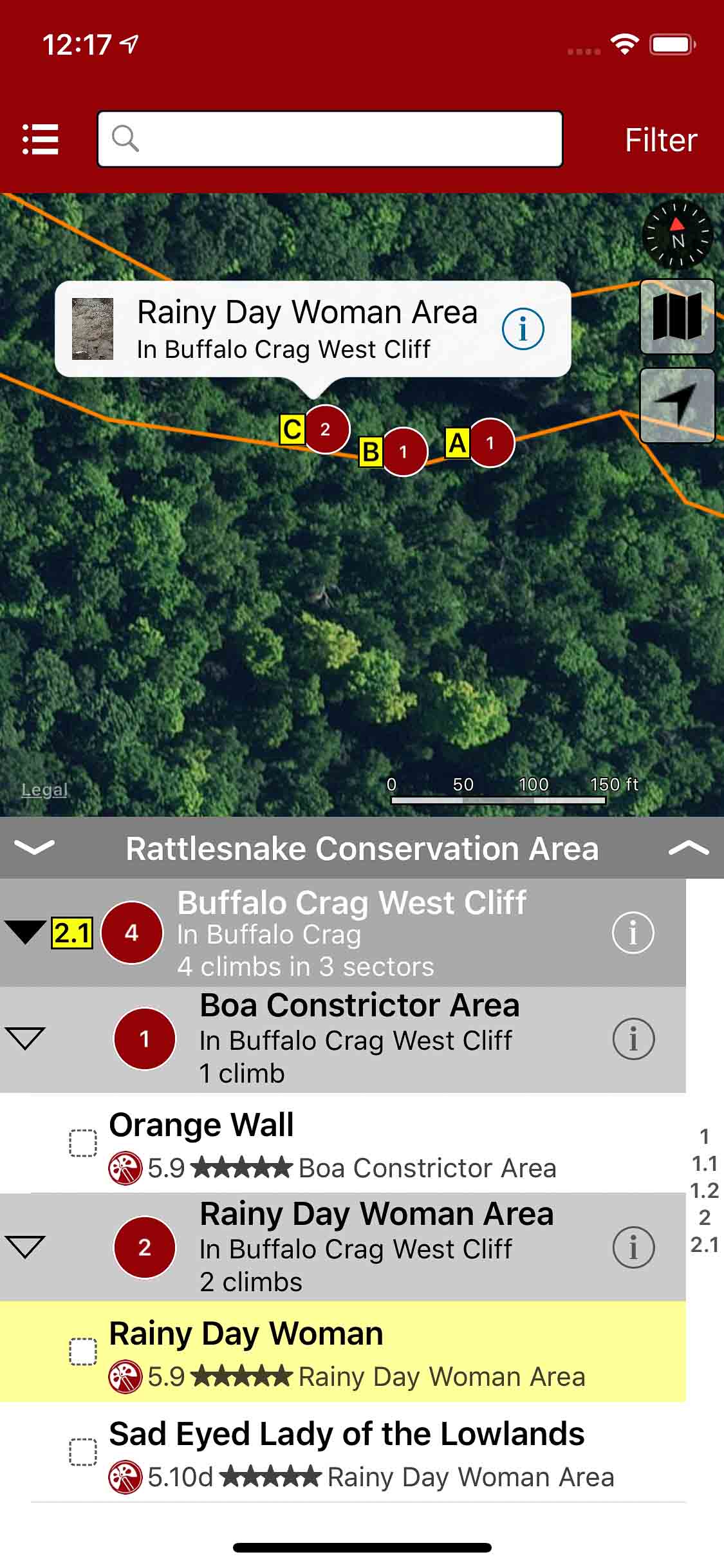The width and height of the screenshot is (724, 1568).
Task: Tap the compass to reset north
Action: (x=677, y=235)
